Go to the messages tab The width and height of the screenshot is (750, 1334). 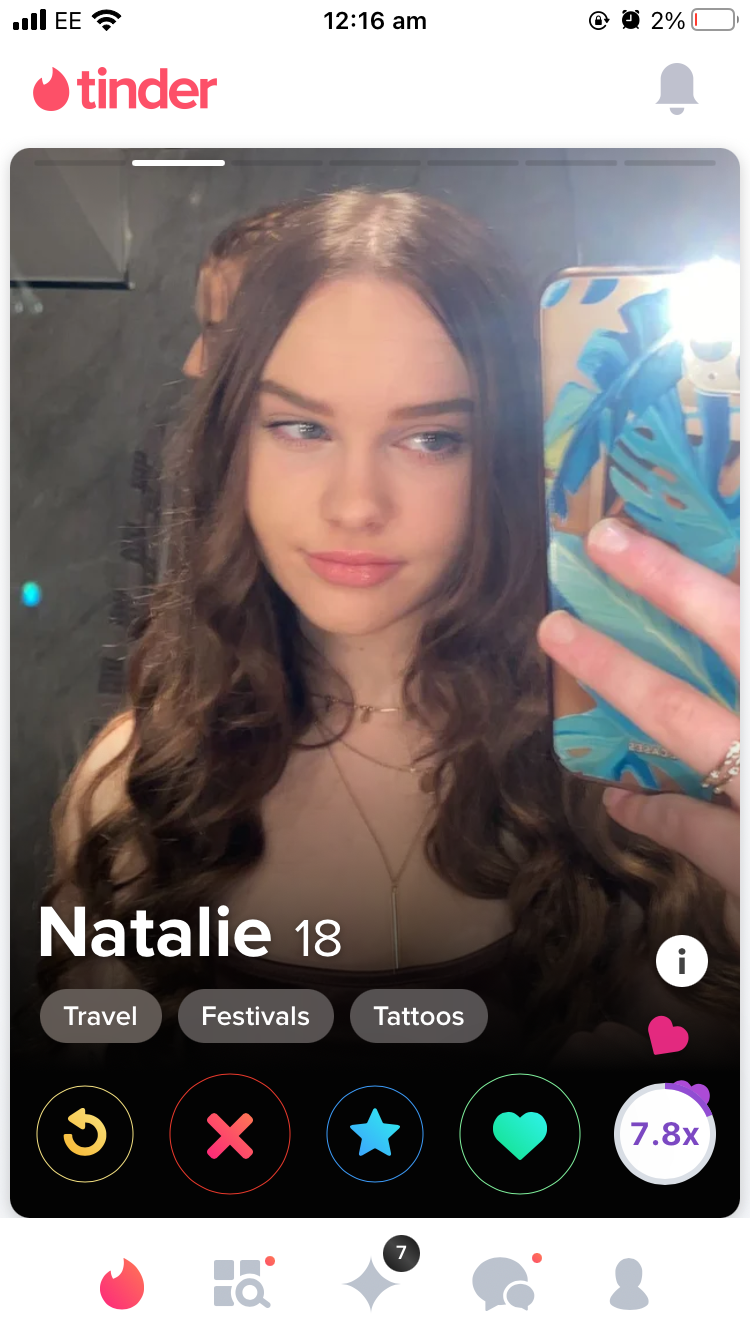point(502,1283)
